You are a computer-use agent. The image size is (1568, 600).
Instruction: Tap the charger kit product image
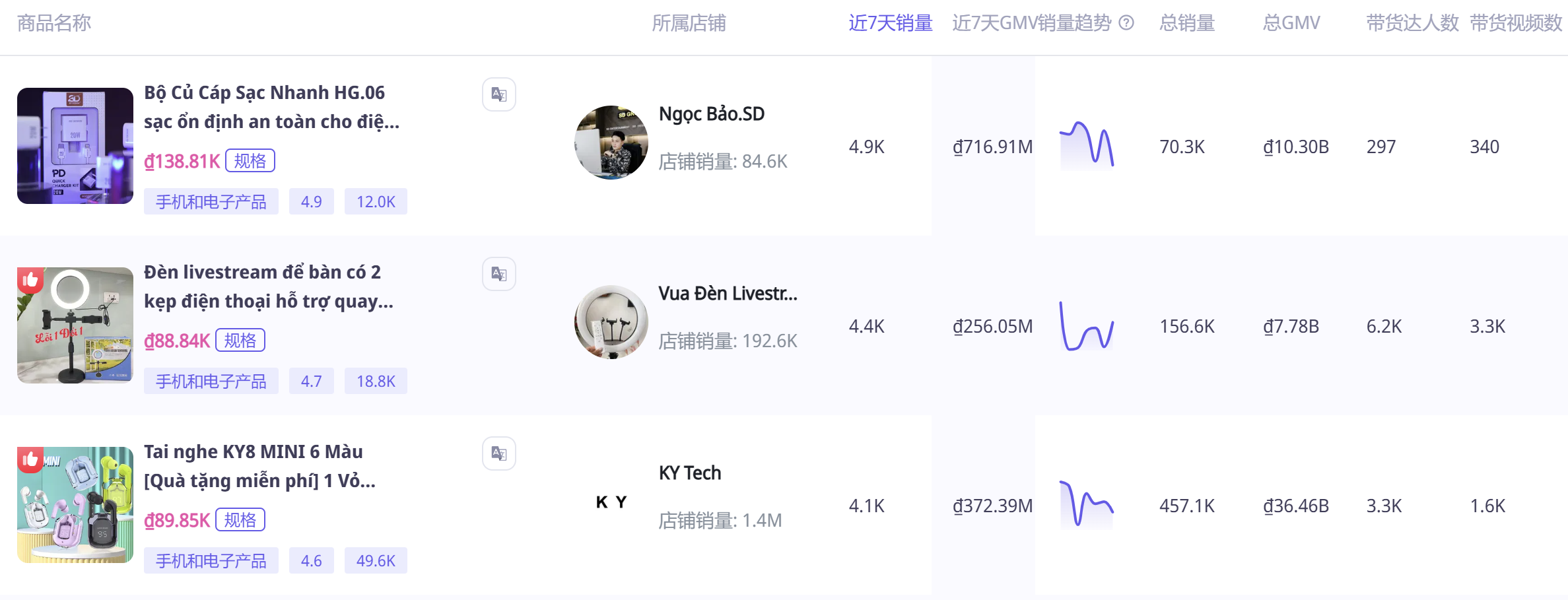point(75,146)
